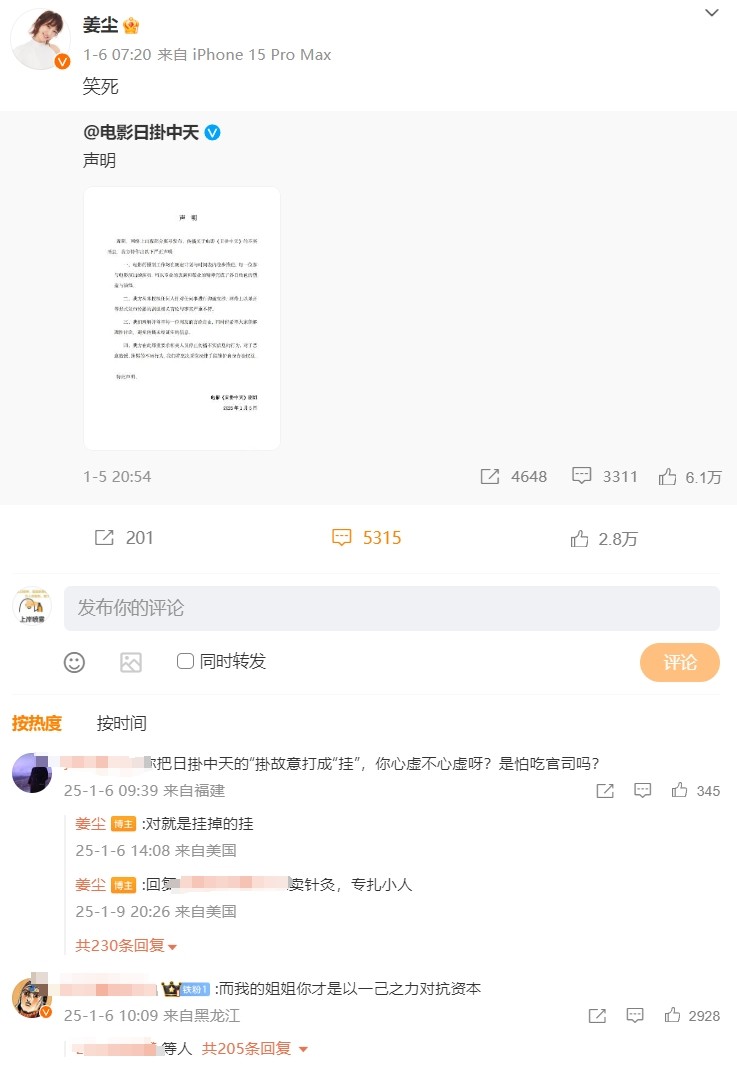Viewport: 737px width, 1066px height.
Task: Open 姜尘's profile avatar
Action: coord(40,39)
